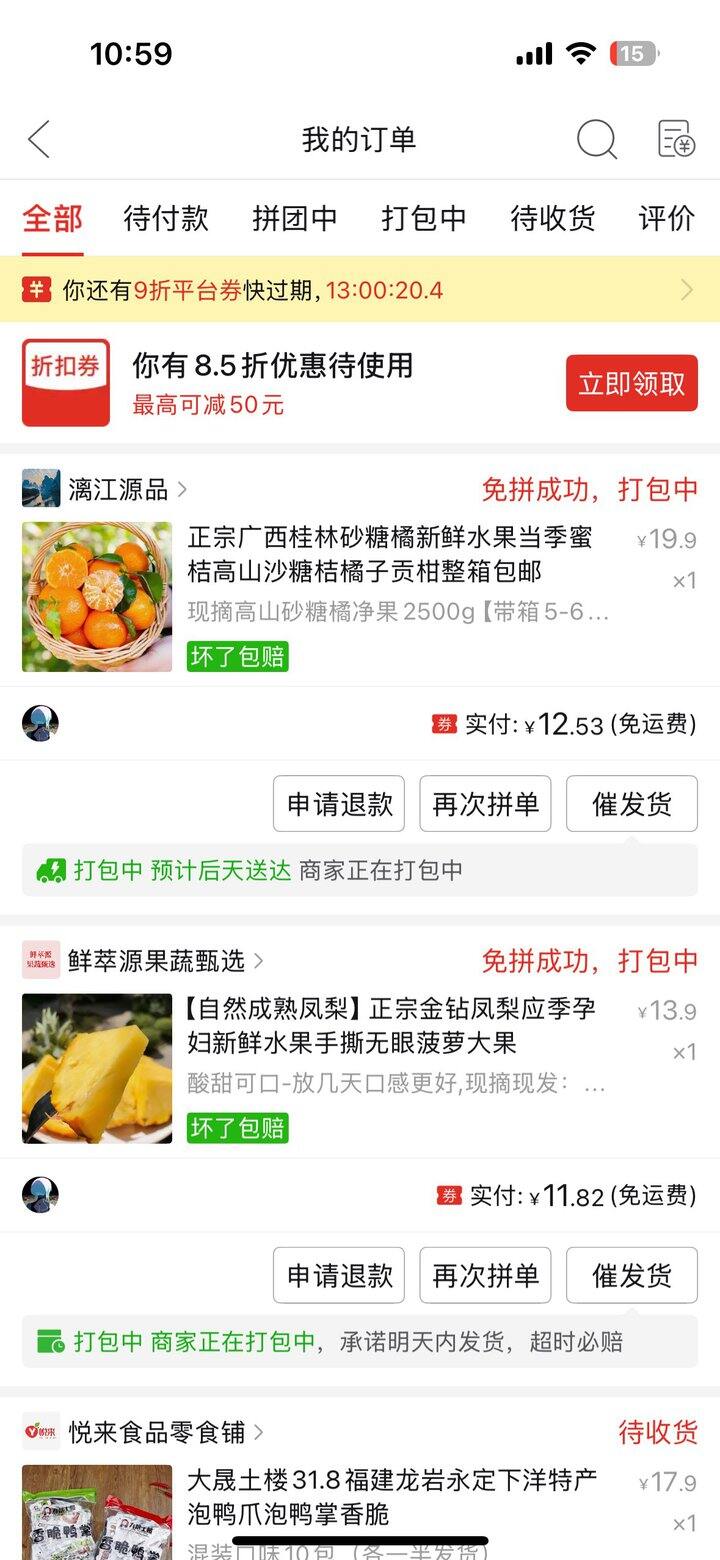
Task: Tap 再次拼单 for 砂糖橘 order
Action: [x=485, y=804]
